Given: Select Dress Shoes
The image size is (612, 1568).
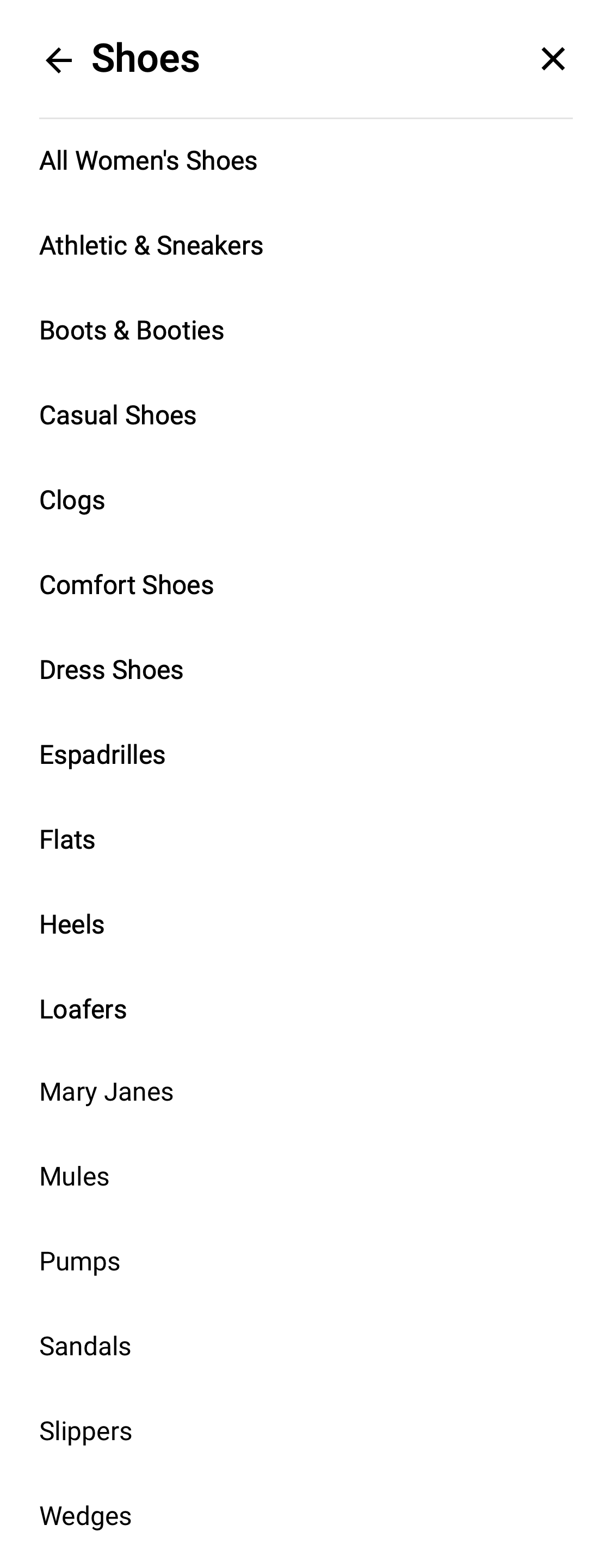Looking at the screenshot, I should tap(111, 669).
